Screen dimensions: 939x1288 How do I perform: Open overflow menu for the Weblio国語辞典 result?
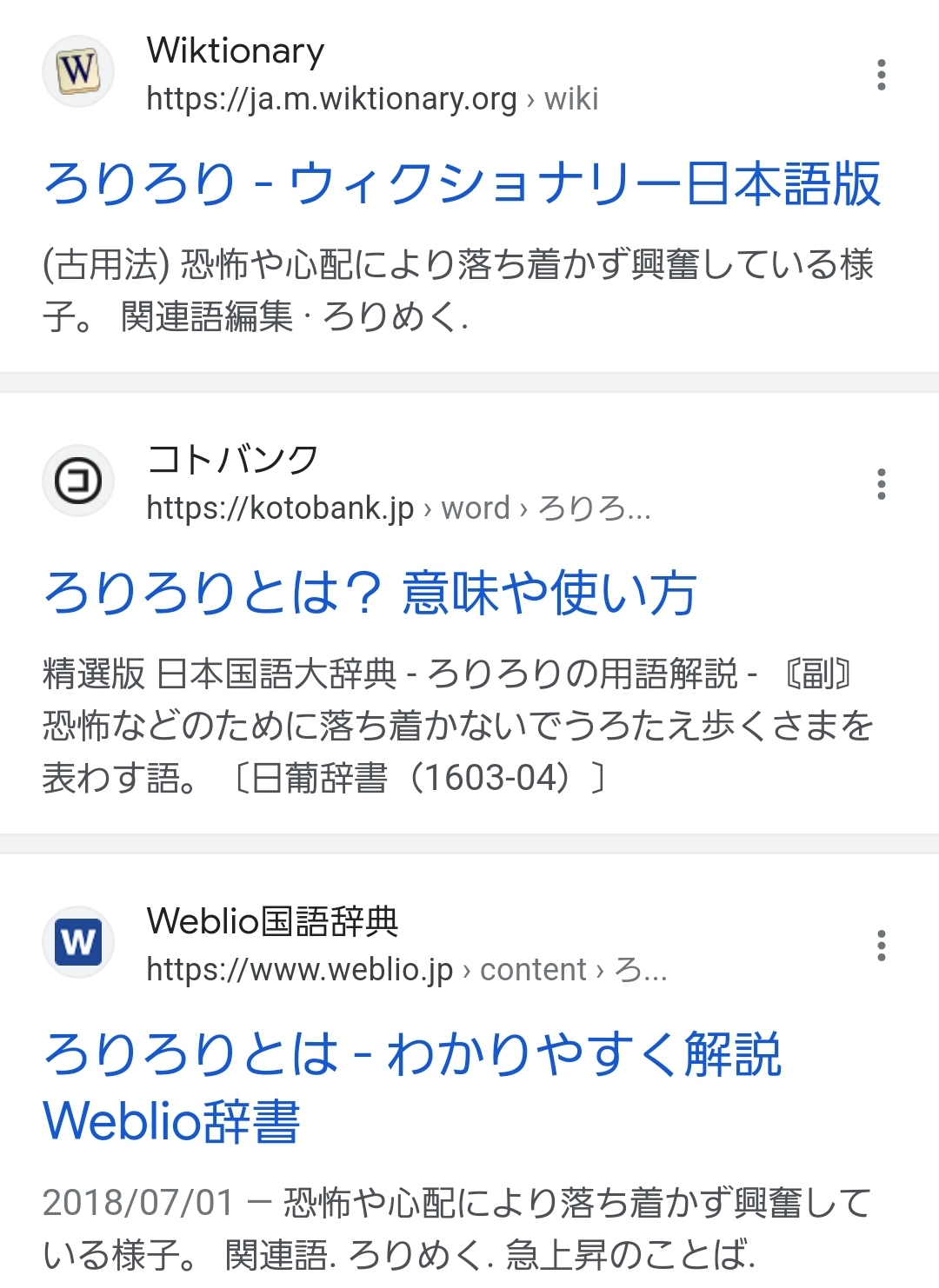click(881, 946)
